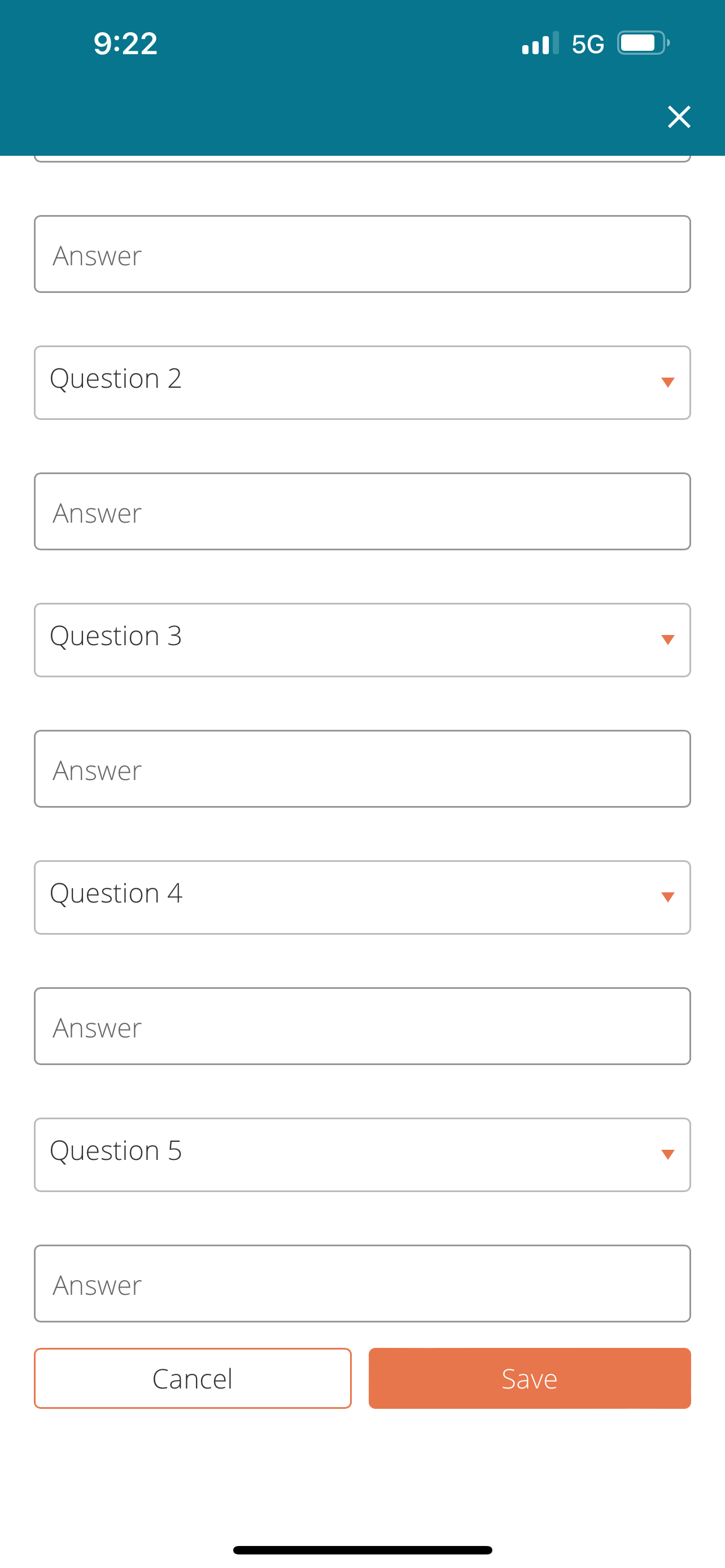The height and width of the screenshot is (1568, 725).
Task: Tap the Answer field below Question 3
Action: pyautogui.click(x=362, y=769)
